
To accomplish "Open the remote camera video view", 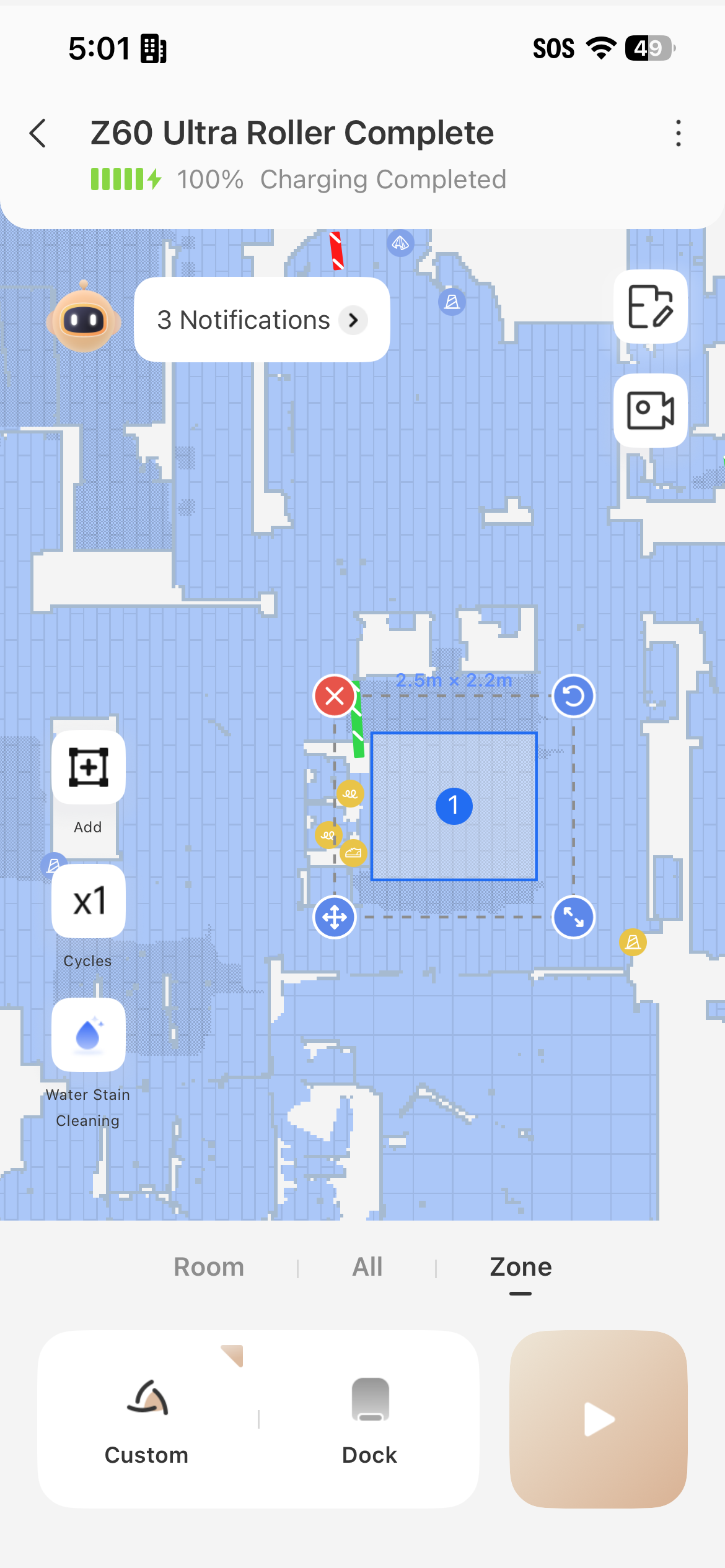I will pos(650,410).
